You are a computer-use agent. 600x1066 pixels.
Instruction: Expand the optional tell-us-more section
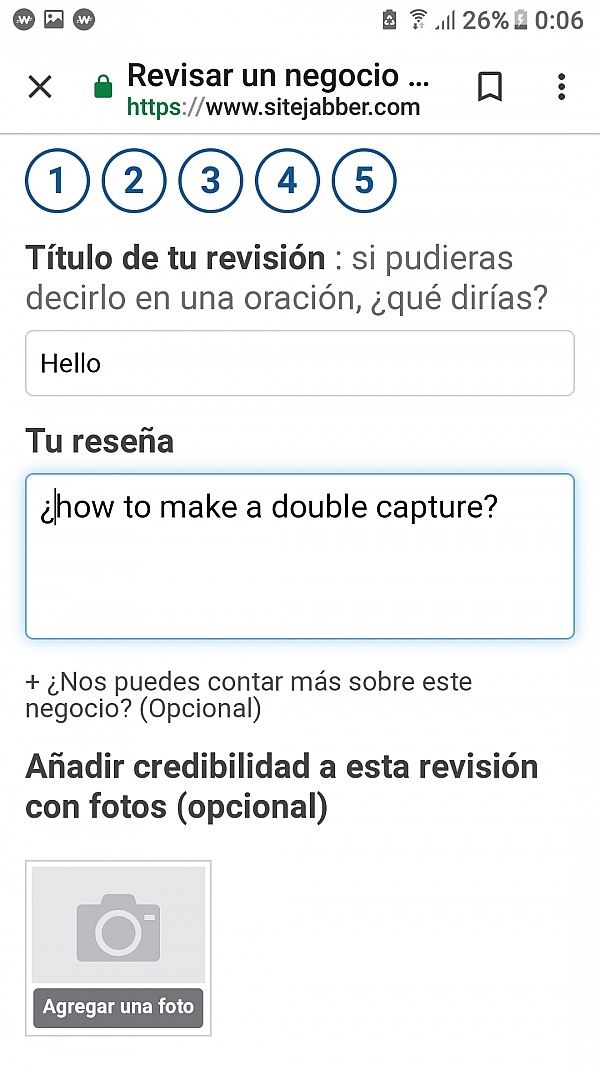[x=248, y=695]
